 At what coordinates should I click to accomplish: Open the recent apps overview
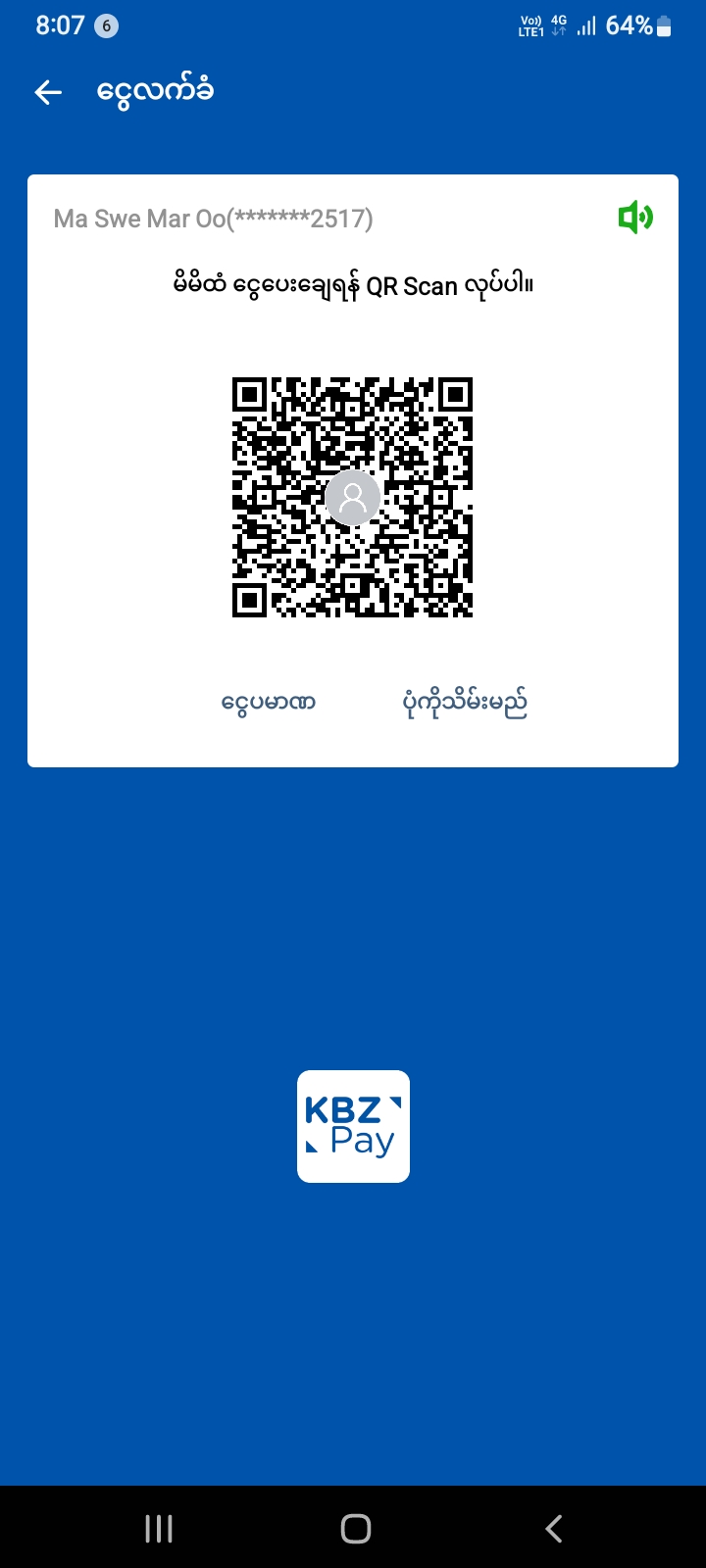pyautogui.click(x=159, y=1528)
